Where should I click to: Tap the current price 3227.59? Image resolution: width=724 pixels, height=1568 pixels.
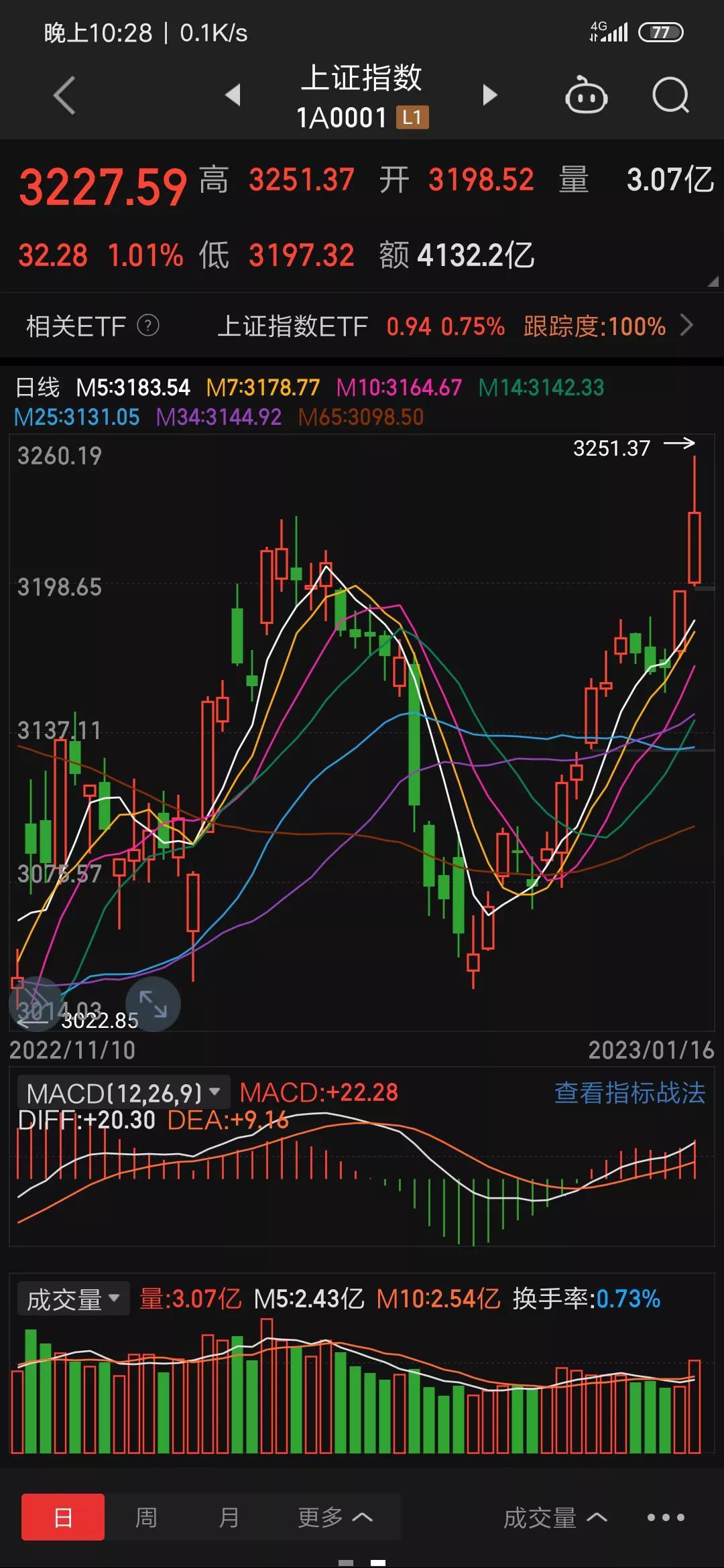(x=101, y=186)
